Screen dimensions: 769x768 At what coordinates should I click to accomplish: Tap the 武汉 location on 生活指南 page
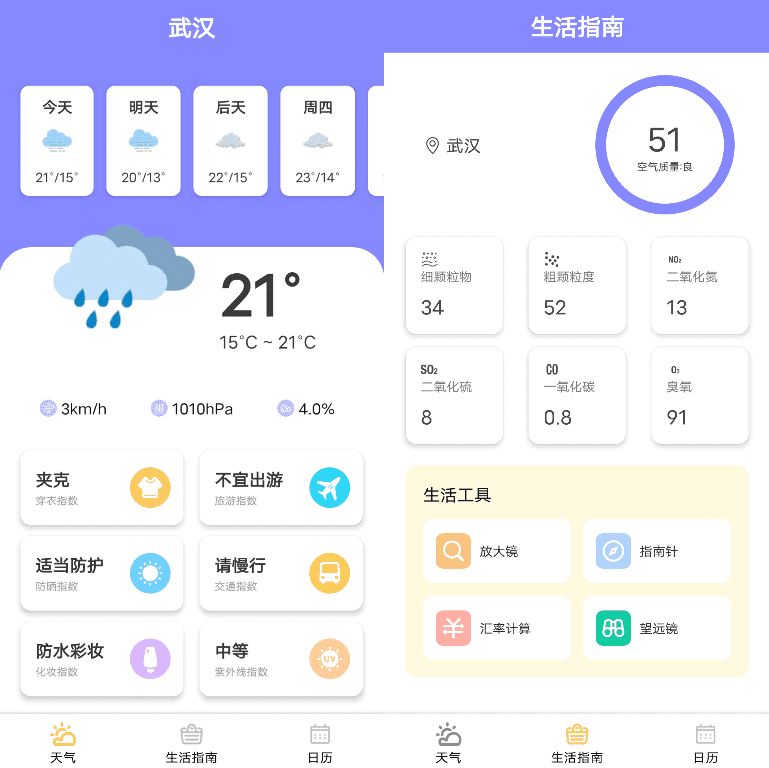[x=454, y=146]
